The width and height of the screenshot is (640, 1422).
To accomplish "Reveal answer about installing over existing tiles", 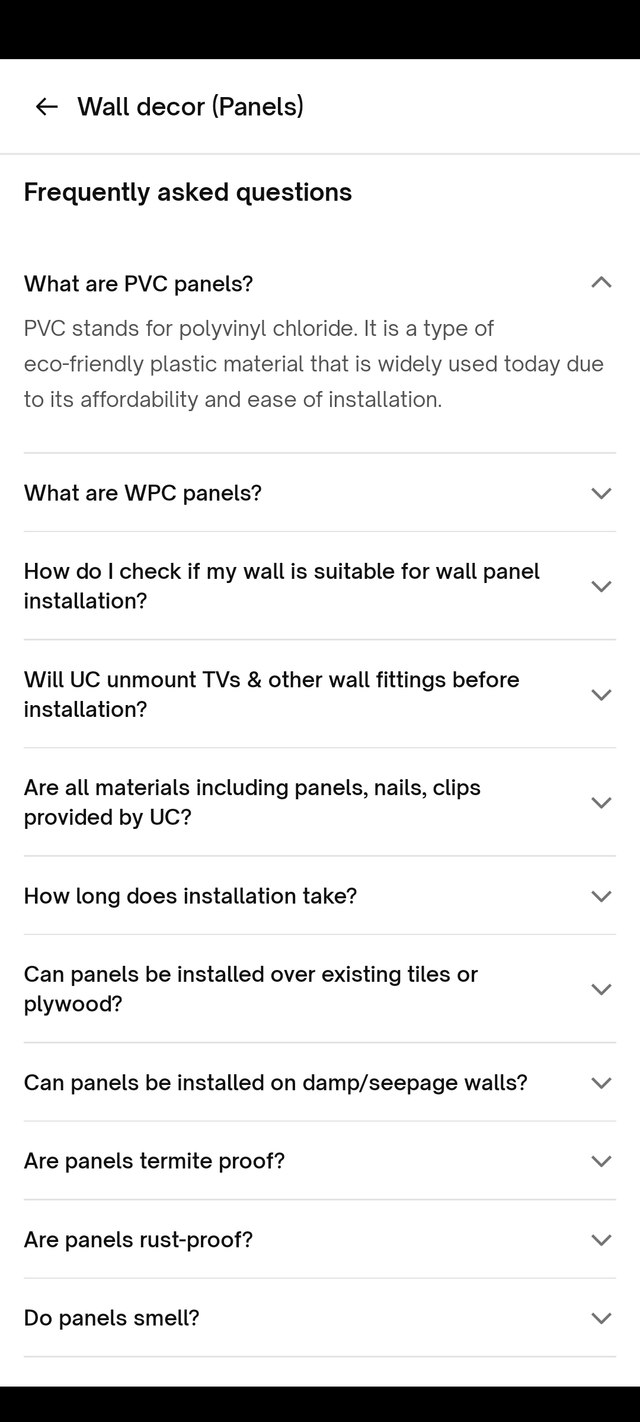I will [600, 989].
